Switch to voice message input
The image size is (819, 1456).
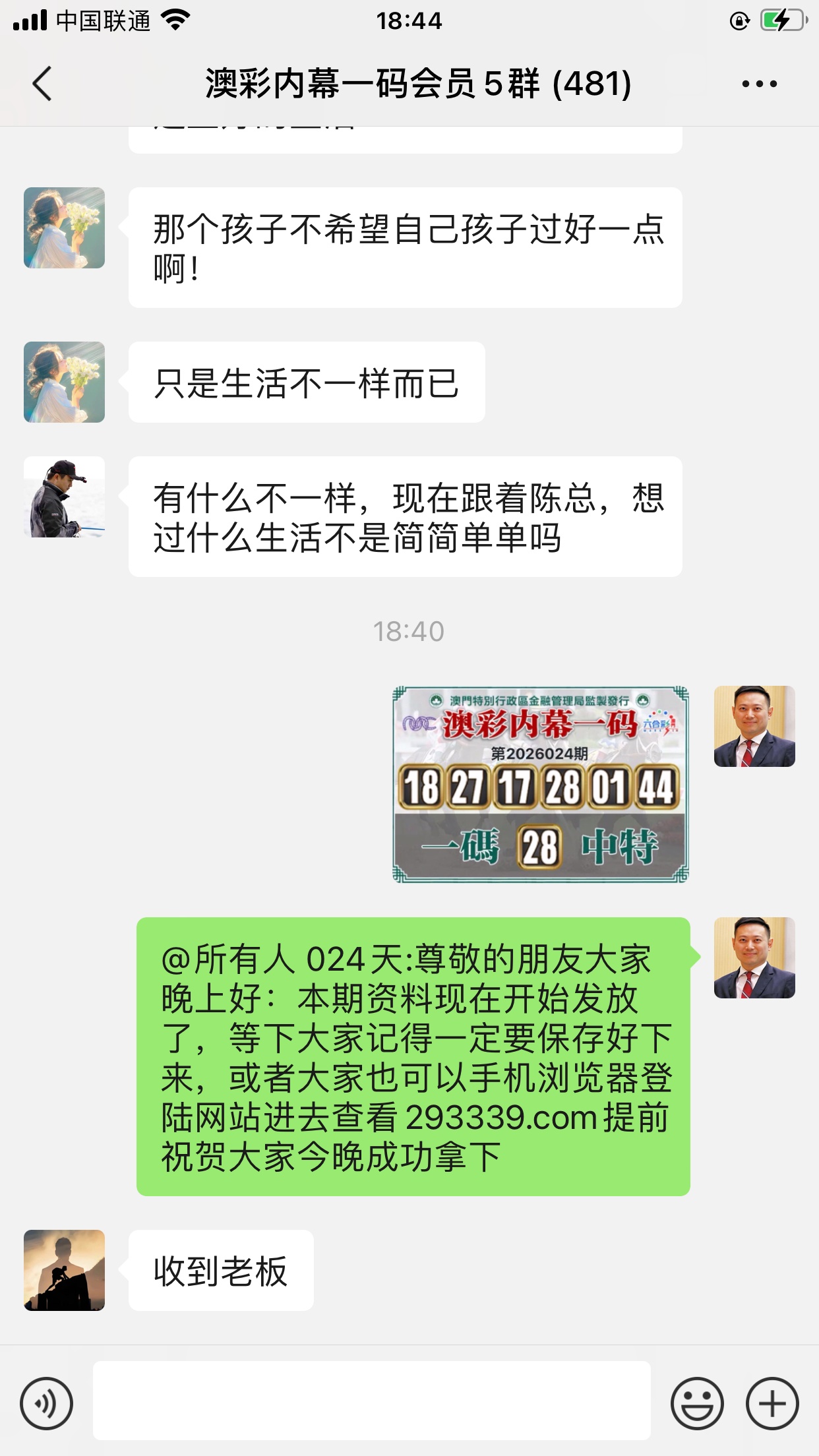pyautogui.click(x=46, y=1403)
